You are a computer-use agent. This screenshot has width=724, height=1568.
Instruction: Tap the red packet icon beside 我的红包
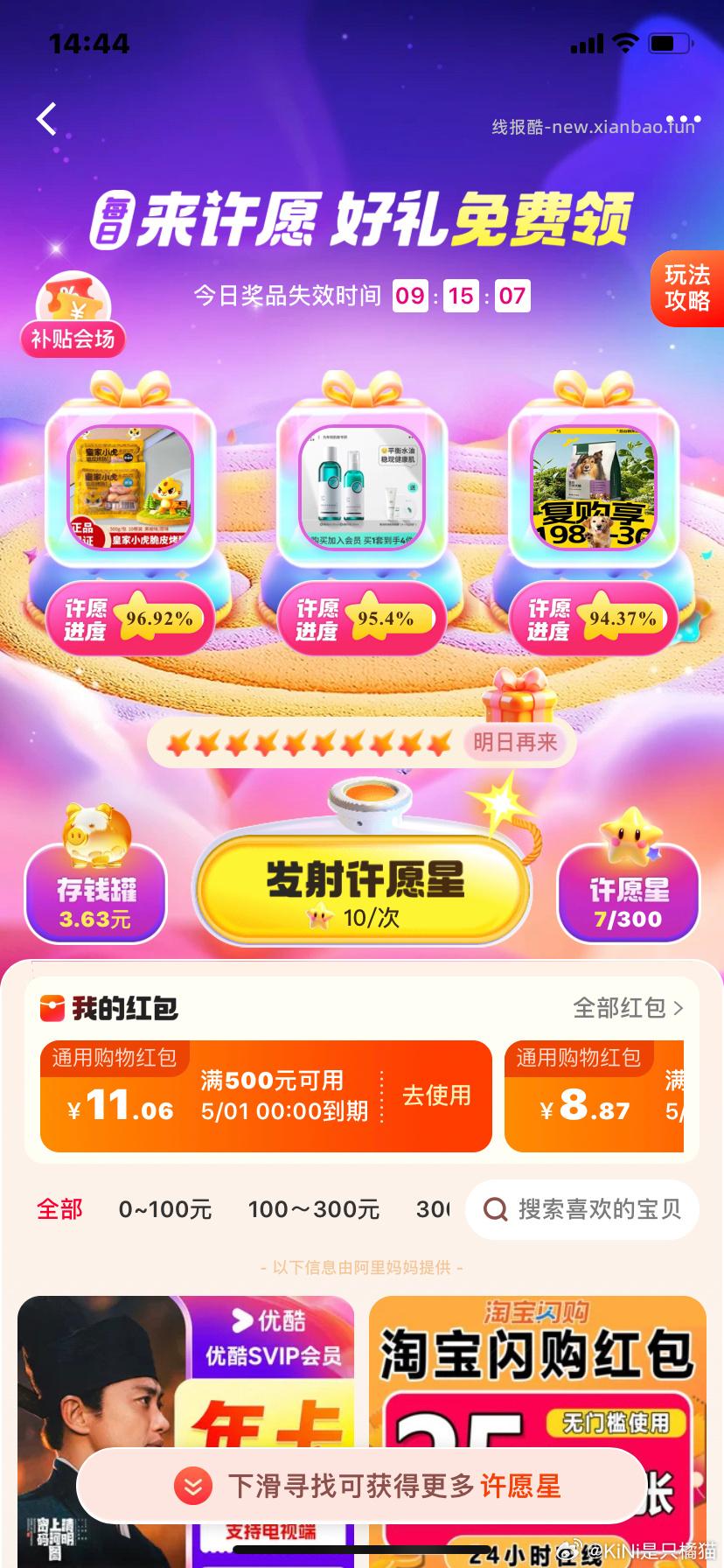point(51,1008)
